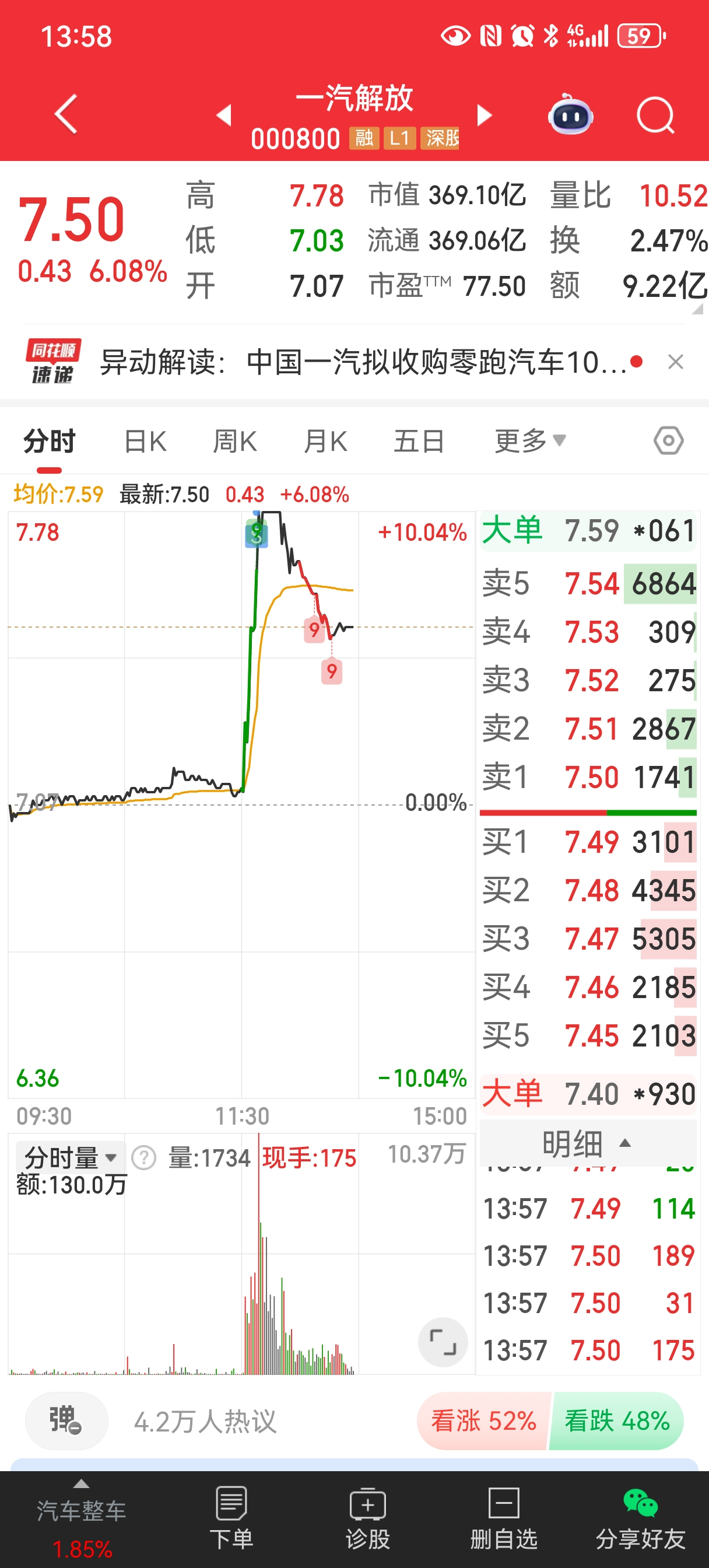This screenshot has height=1568, width=709.
Task: Switch to the previous stock
Action: click(x=224, y=114)
